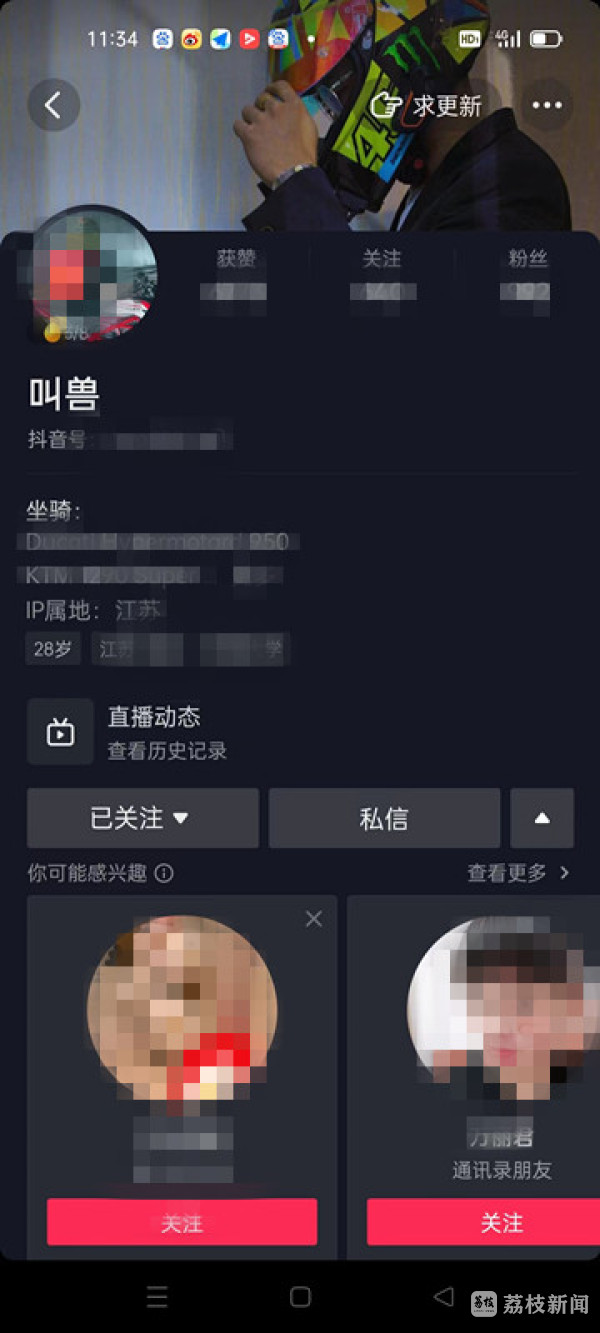Viewport: 600px width, 1333px height.
Task: Tap 查看更多 to see more suggestions
Action: click(x=518, y=873)
